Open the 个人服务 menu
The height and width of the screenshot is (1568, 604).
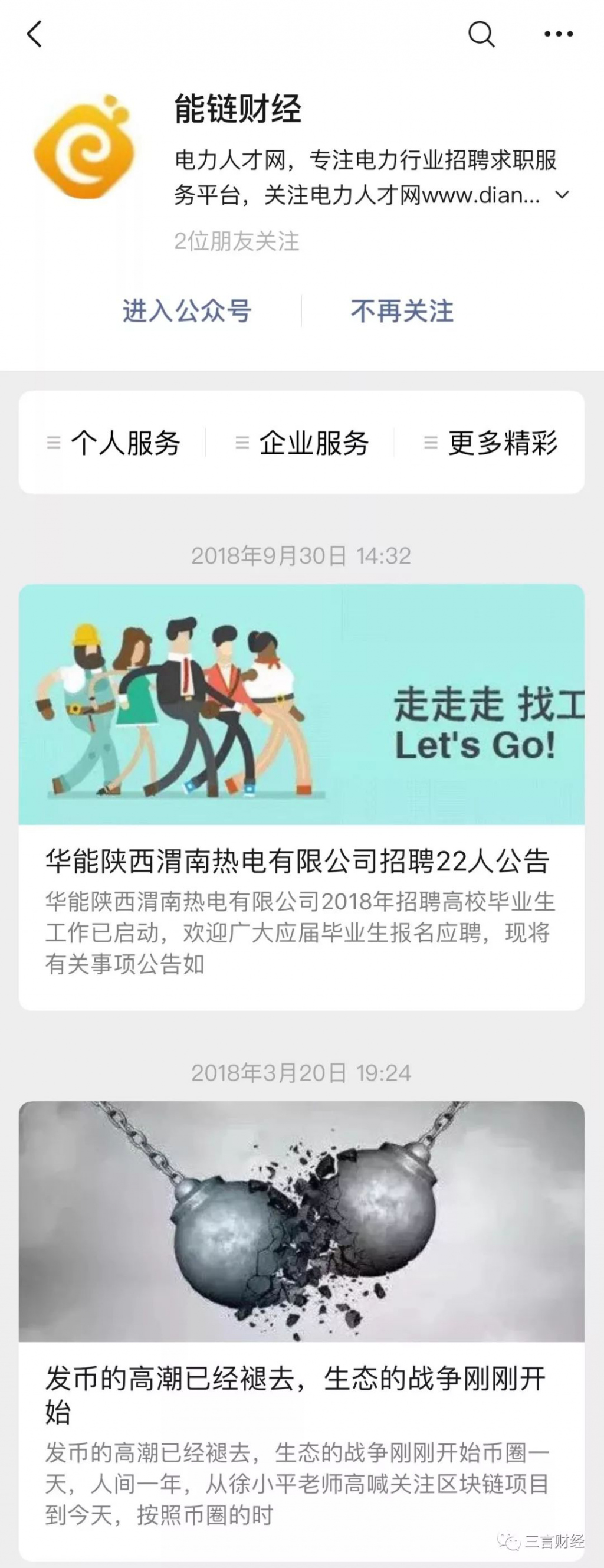coord(114,443)
